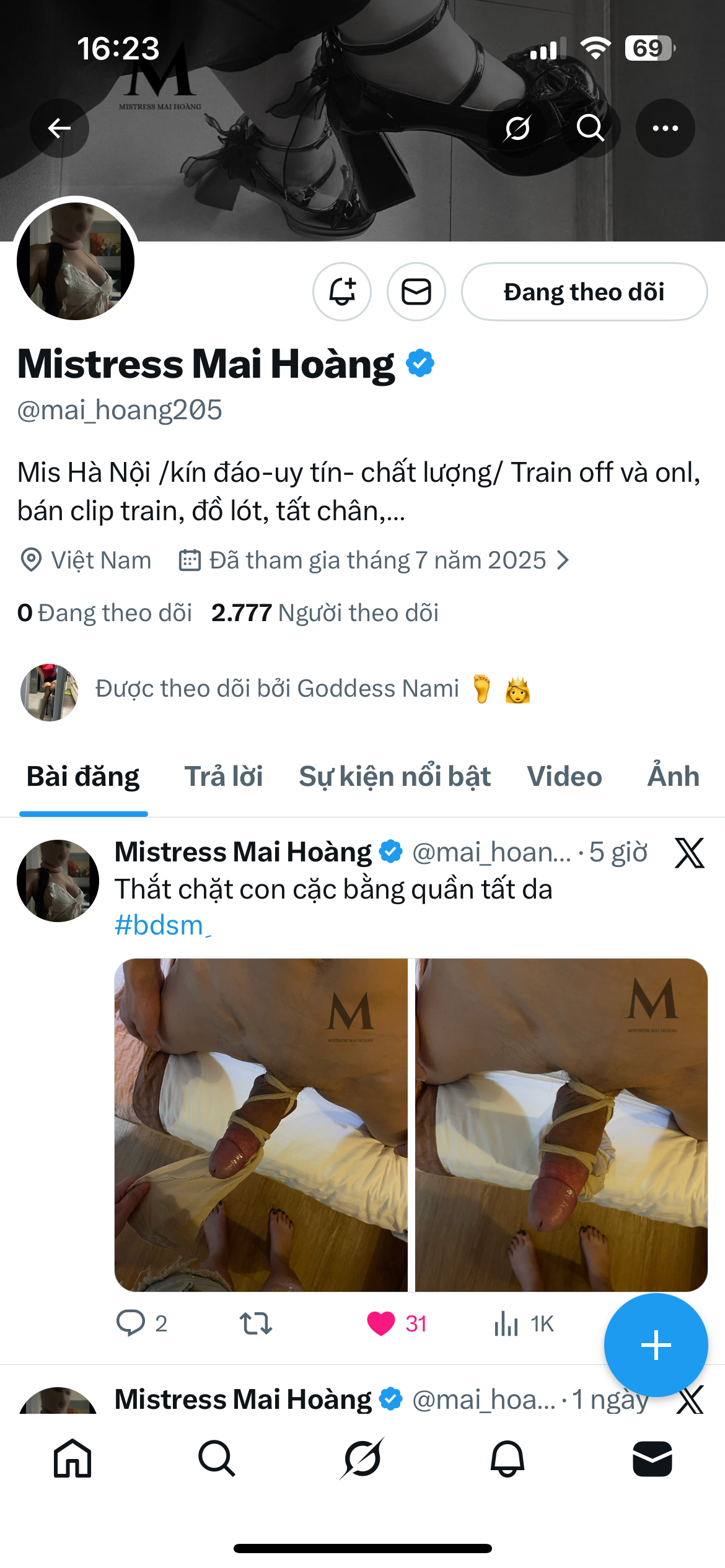This screenshot has width=725, height=1568.
Task: Open Grok from the profile header
Action: tap(517, 128)
